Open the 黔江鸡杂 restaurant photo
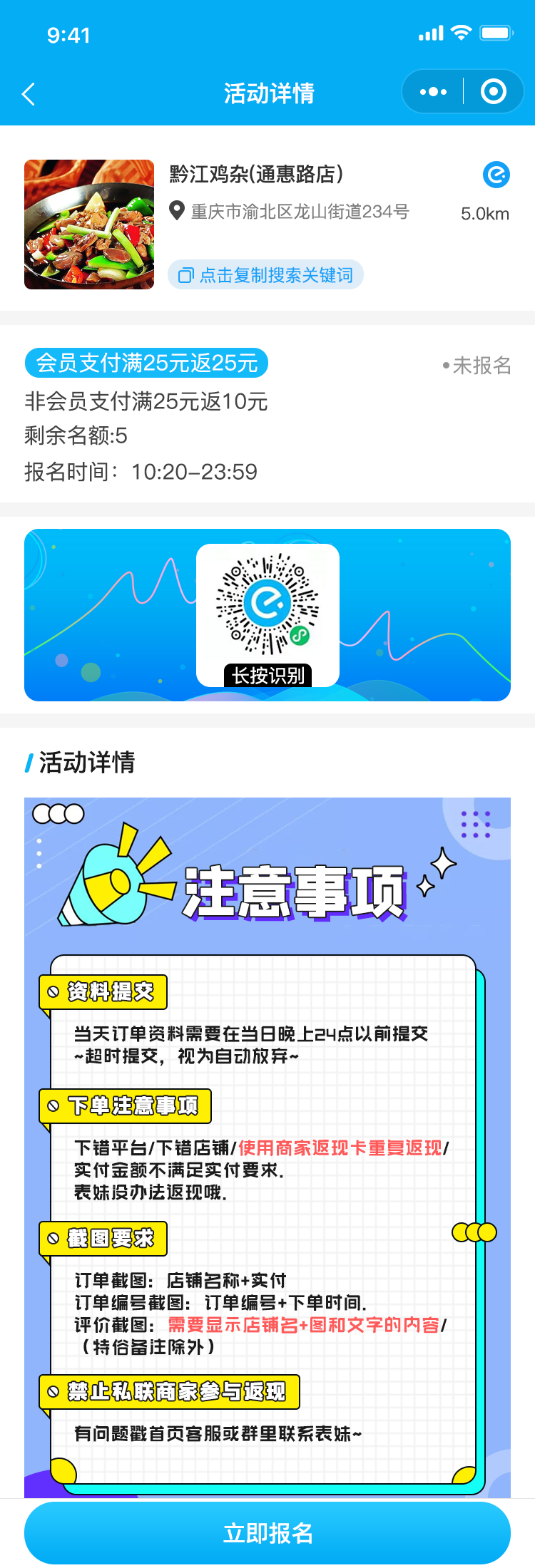 coord(89,225)
